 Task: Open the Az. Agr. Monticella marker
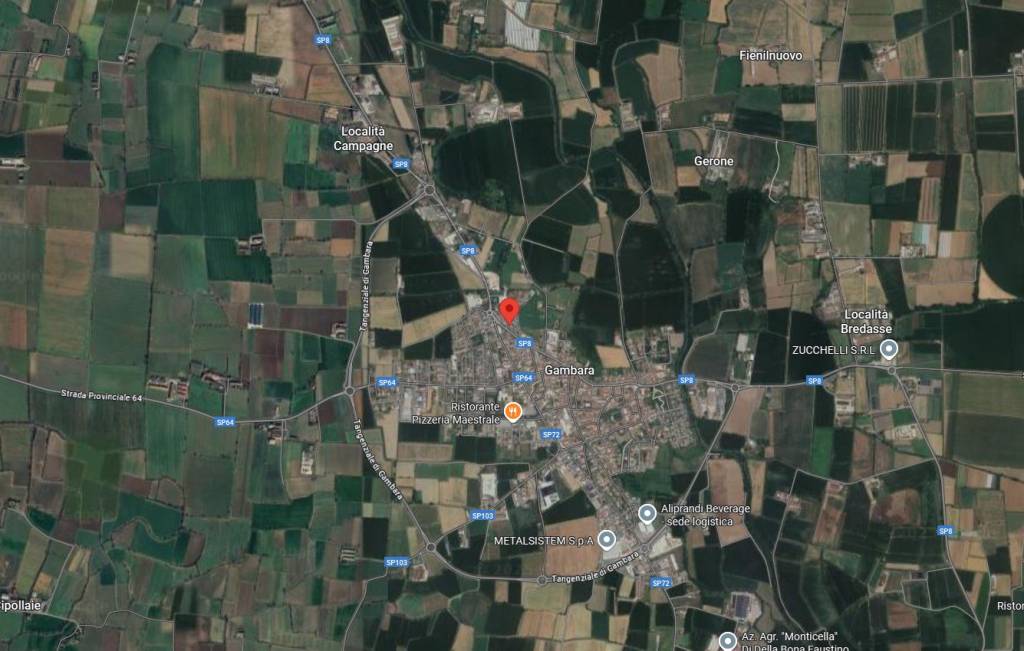[727, 640]
